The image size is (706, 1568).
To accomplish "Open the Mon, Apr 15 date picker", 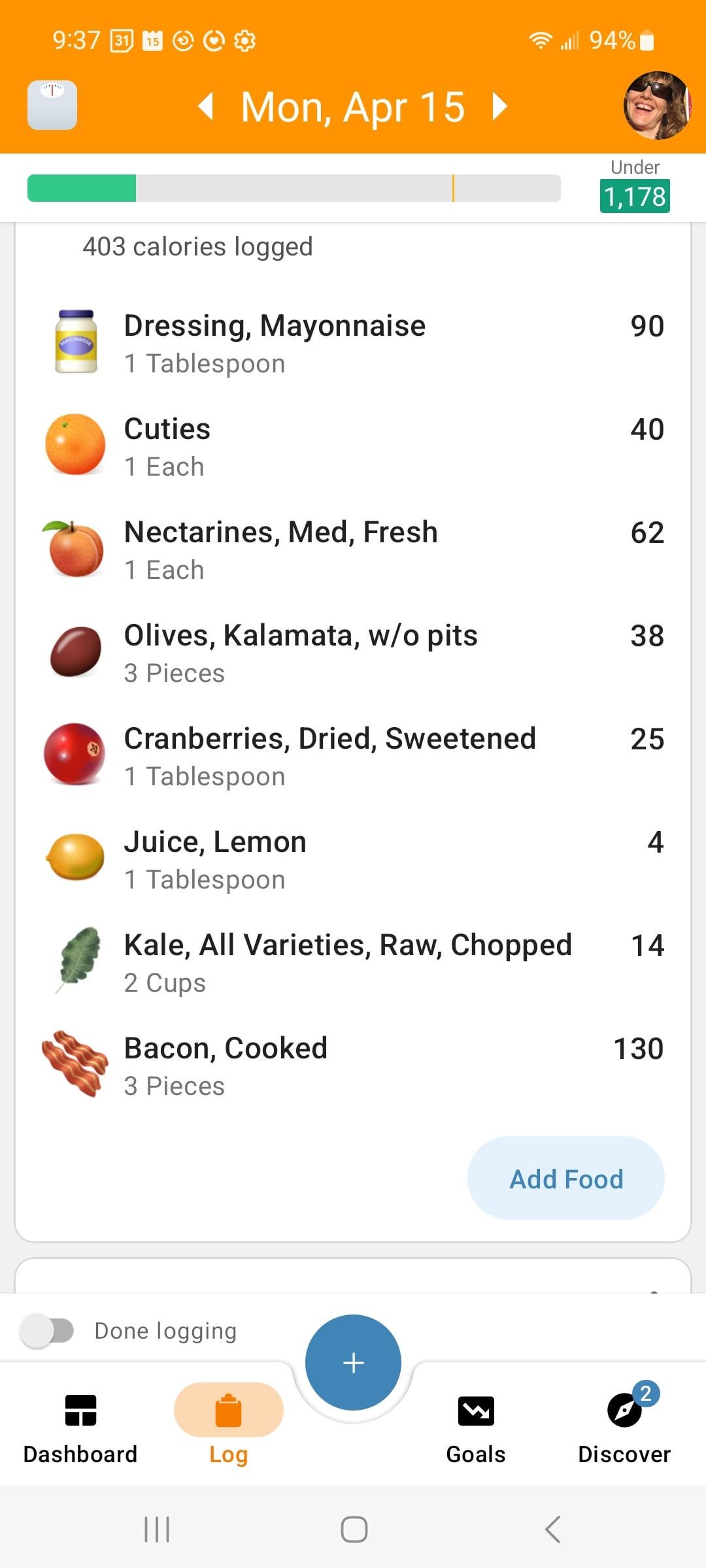I will pos(353,106).
